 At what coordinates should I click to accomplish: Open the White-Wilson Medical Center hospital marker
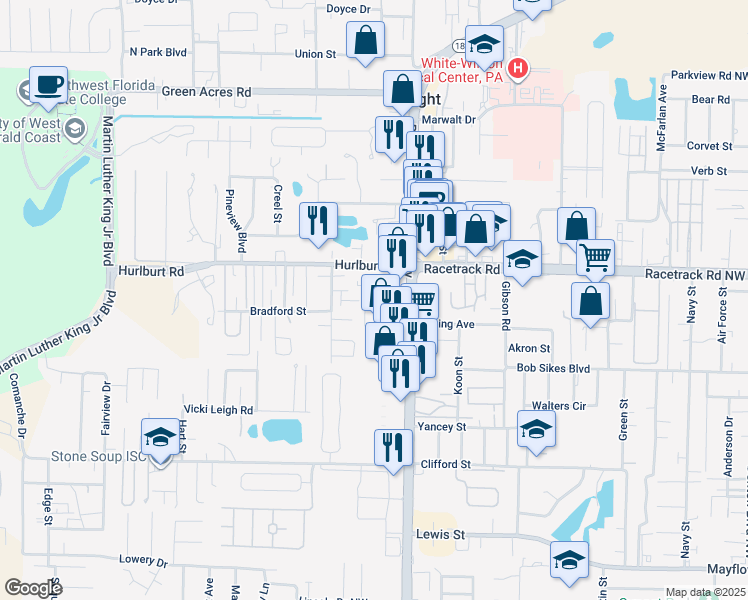(518, 69)
